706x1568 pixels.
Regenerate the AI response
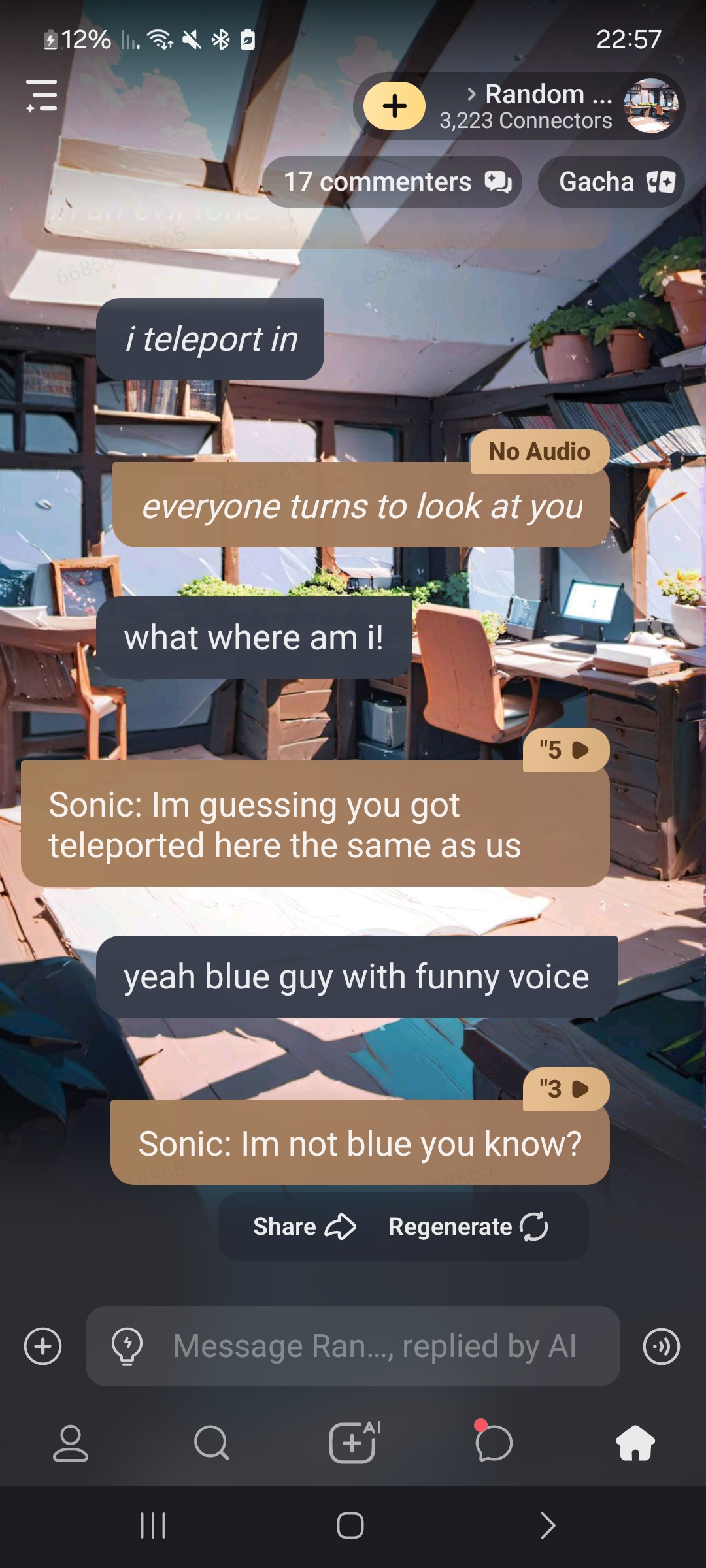click(x=468, y=1227)
